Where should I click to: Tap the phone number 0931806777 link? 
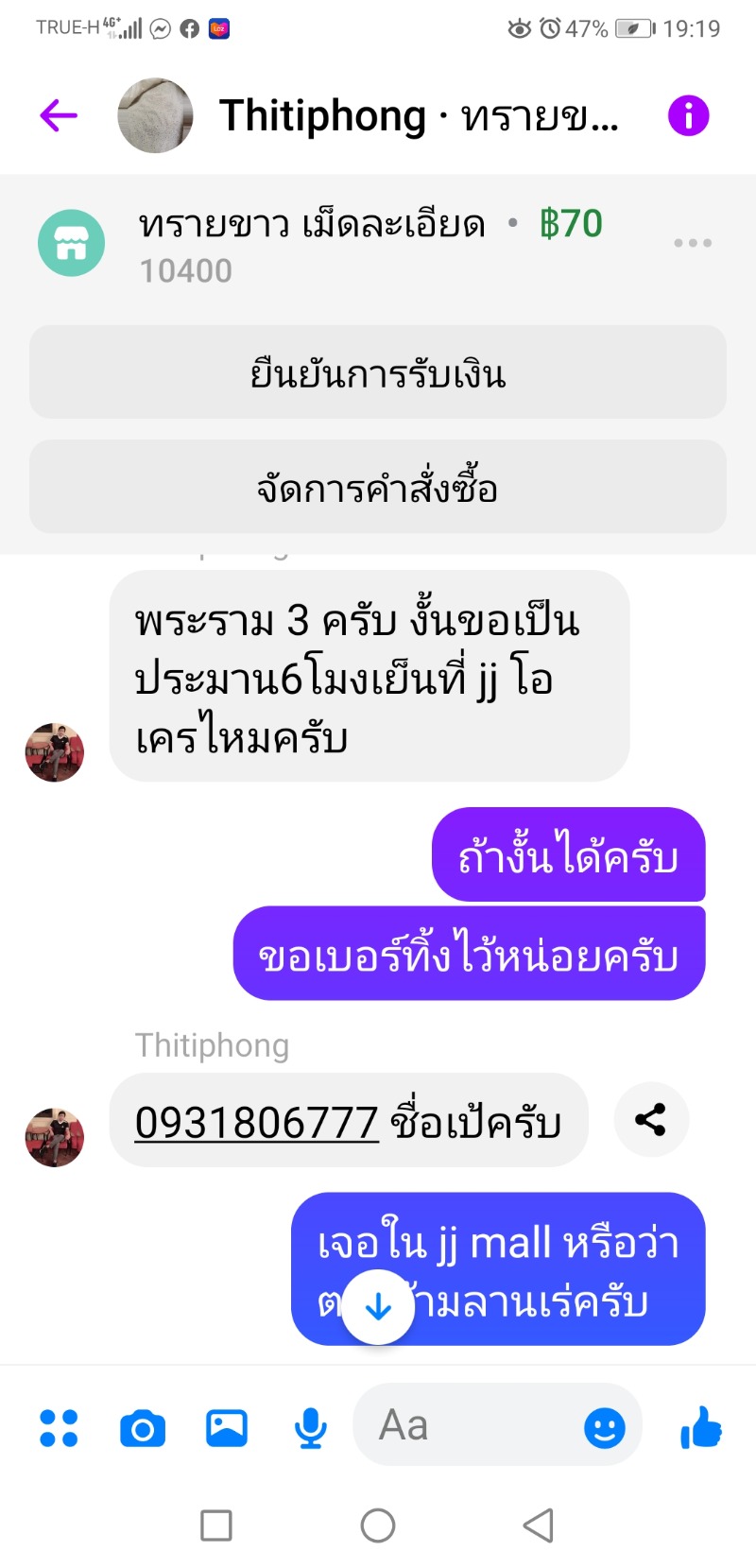coord(256,1122)
